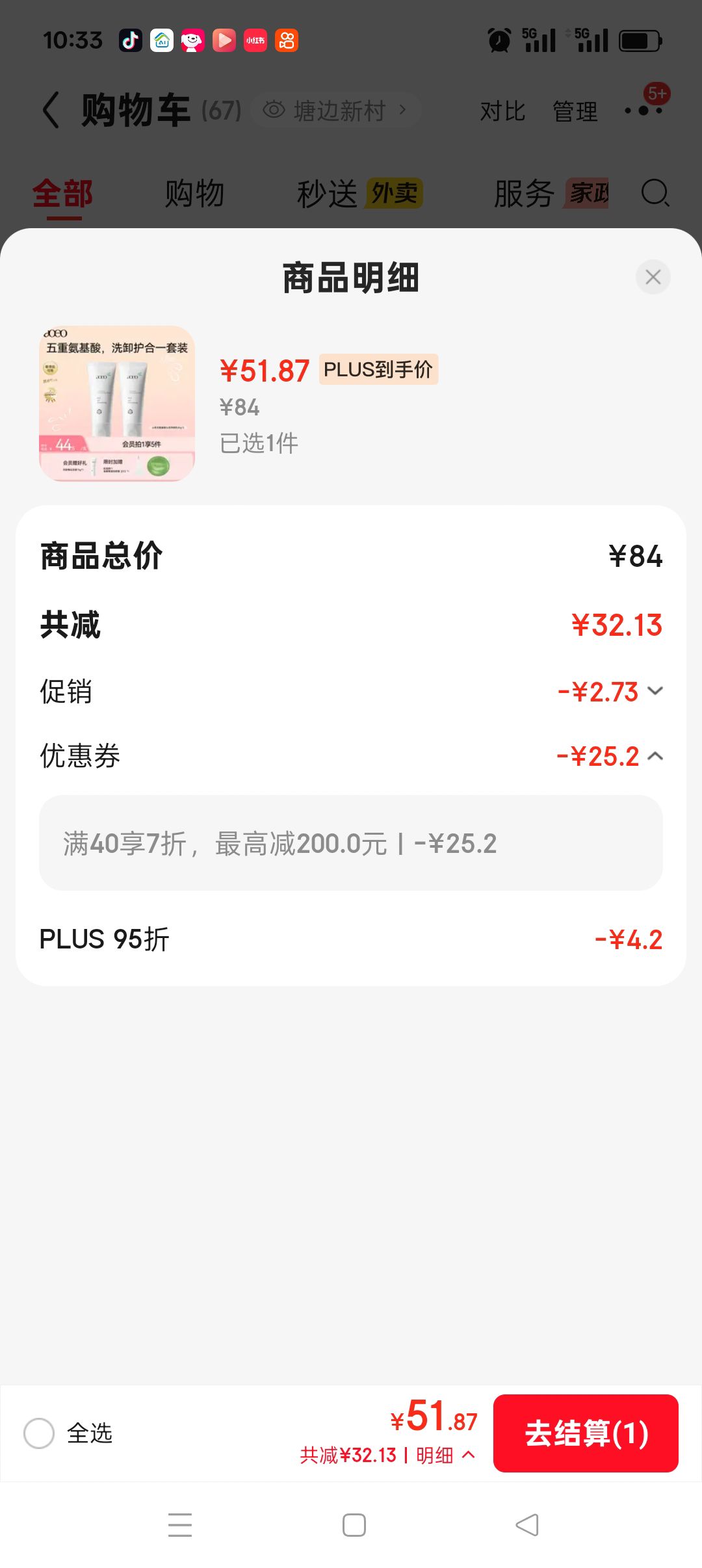Screen dimensions: 702x1568
Task: Search within the shopping cart
Action: [x=655, y=193]
